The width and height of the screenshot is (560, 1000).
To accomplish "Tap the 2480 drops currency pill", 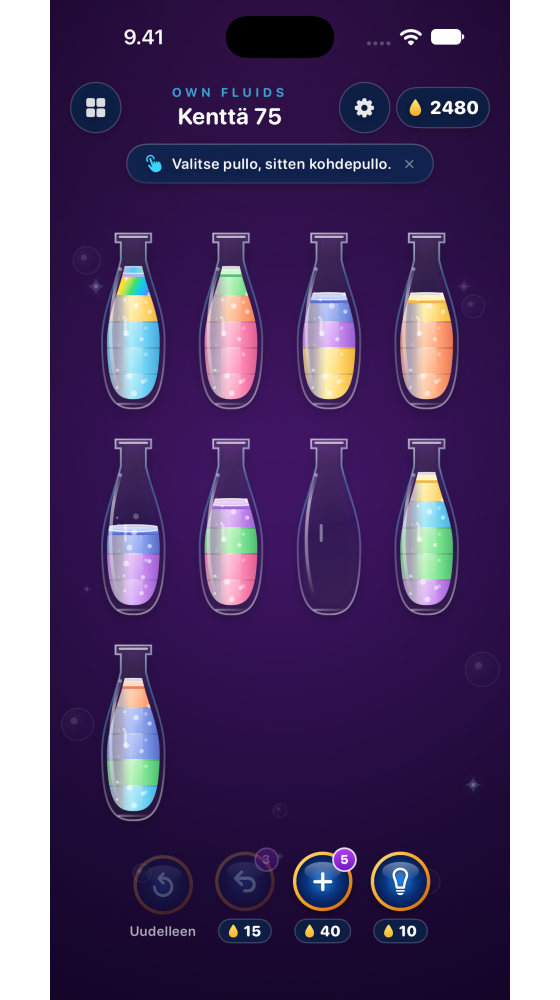I will [443, 108].
